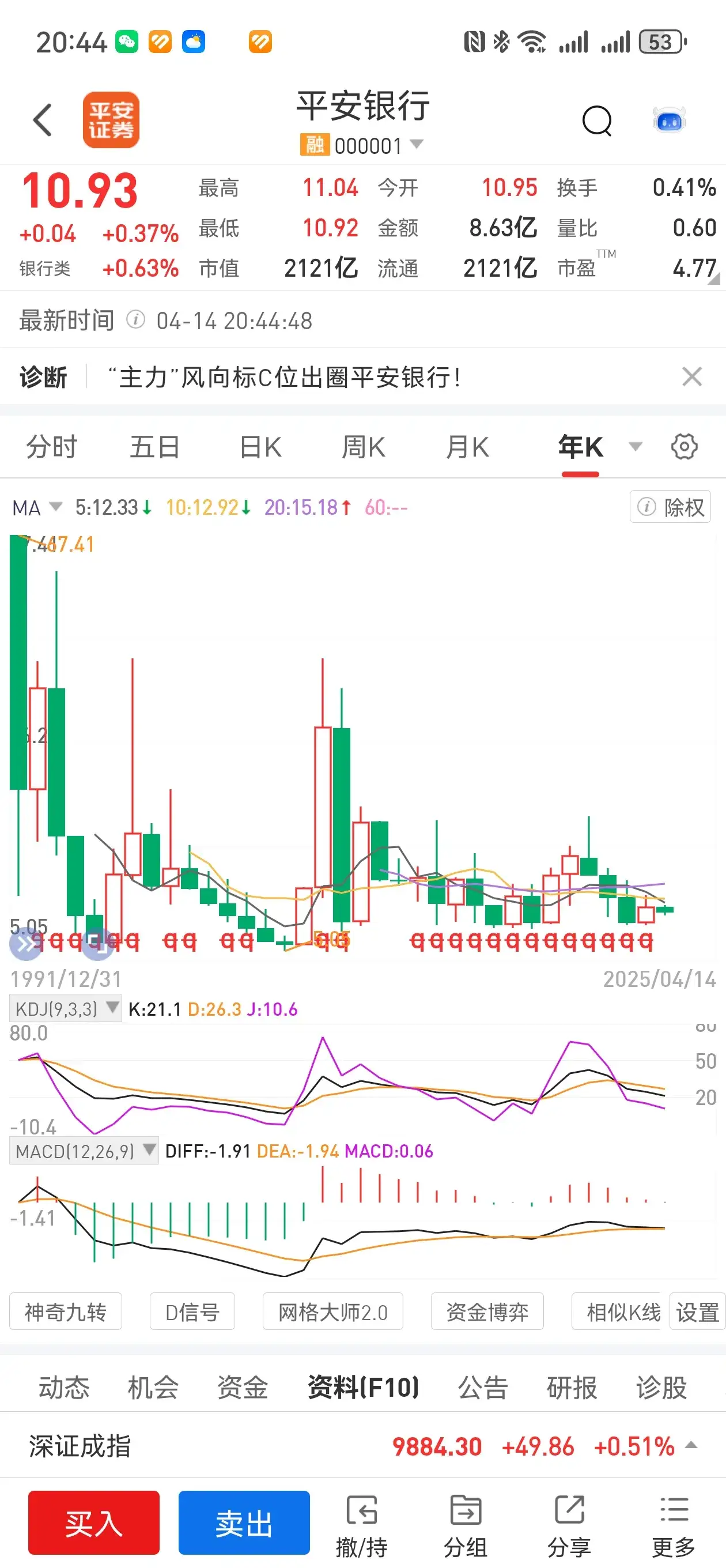Switch to the 日K chart tab
This screenshot has height=1568, width=726.
[260, 447]
